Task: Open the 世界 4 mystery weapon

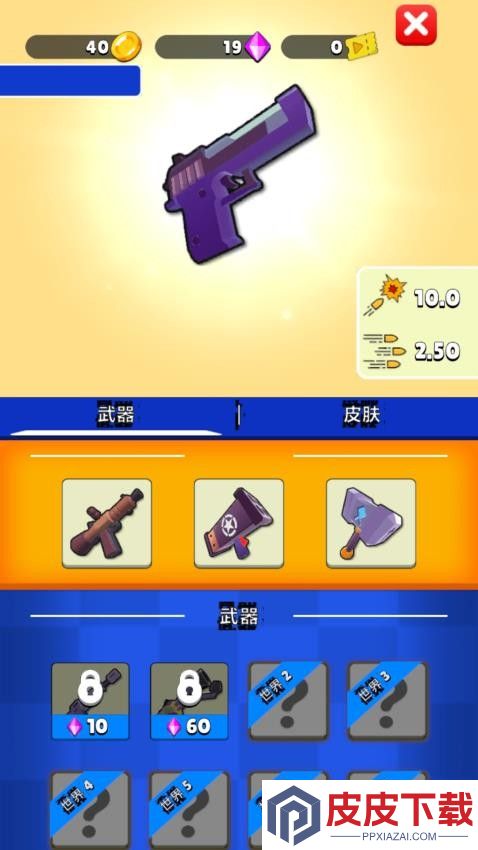Action: coord(91,810)
